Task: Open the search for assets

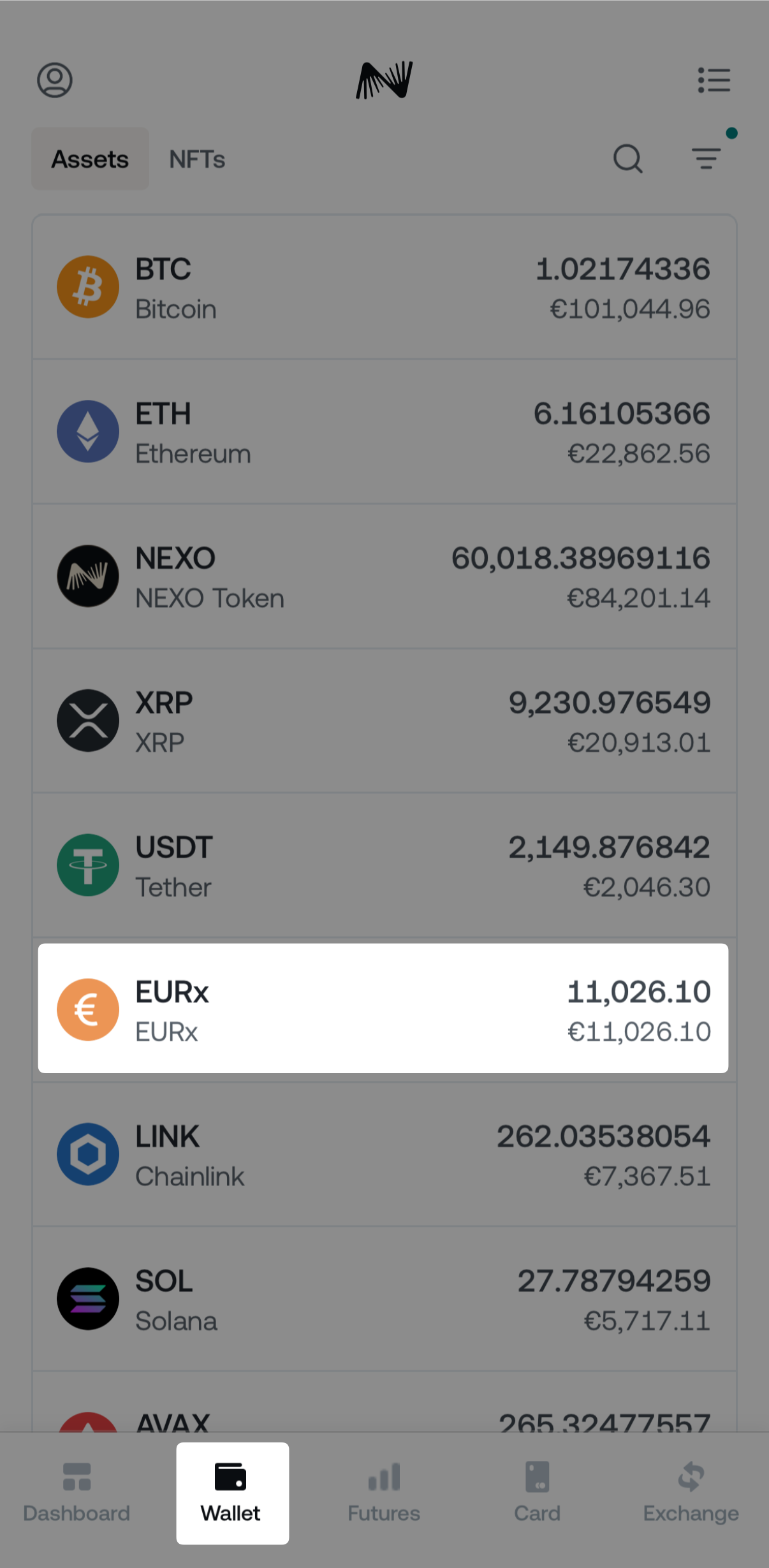Action: click(629, 159)
